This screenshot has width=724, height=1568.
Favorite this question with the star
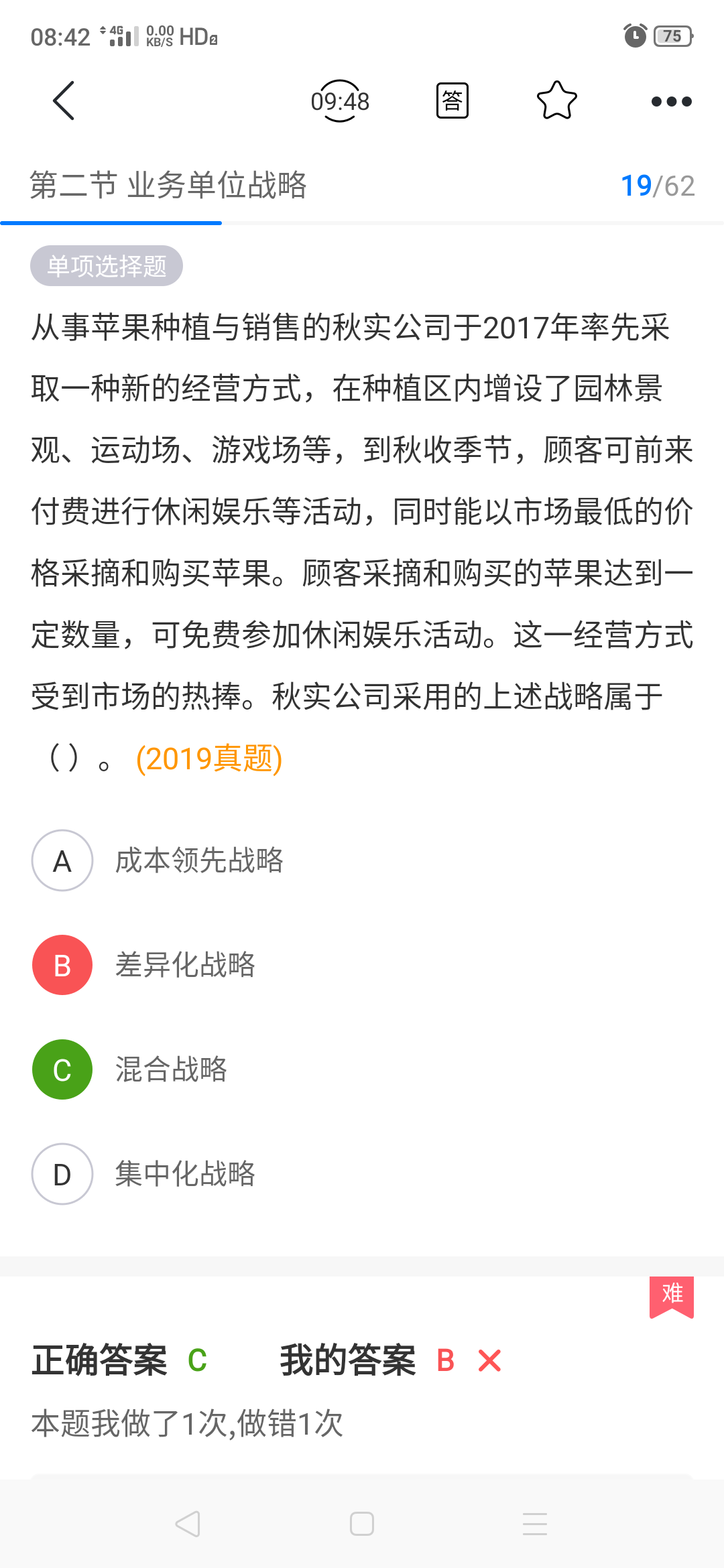tap(556, 101)
